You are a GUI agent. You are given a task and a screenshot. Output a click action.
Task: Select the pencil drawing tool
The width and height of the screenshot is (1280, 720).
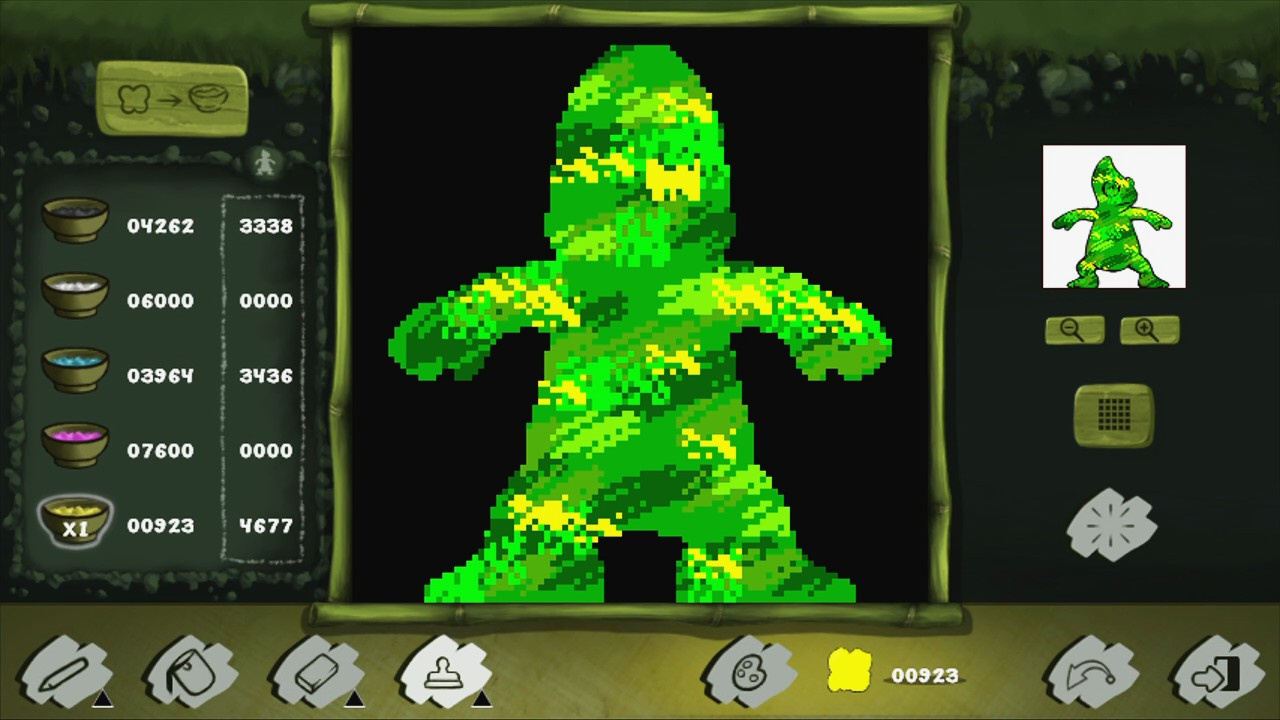pos(66,672)
